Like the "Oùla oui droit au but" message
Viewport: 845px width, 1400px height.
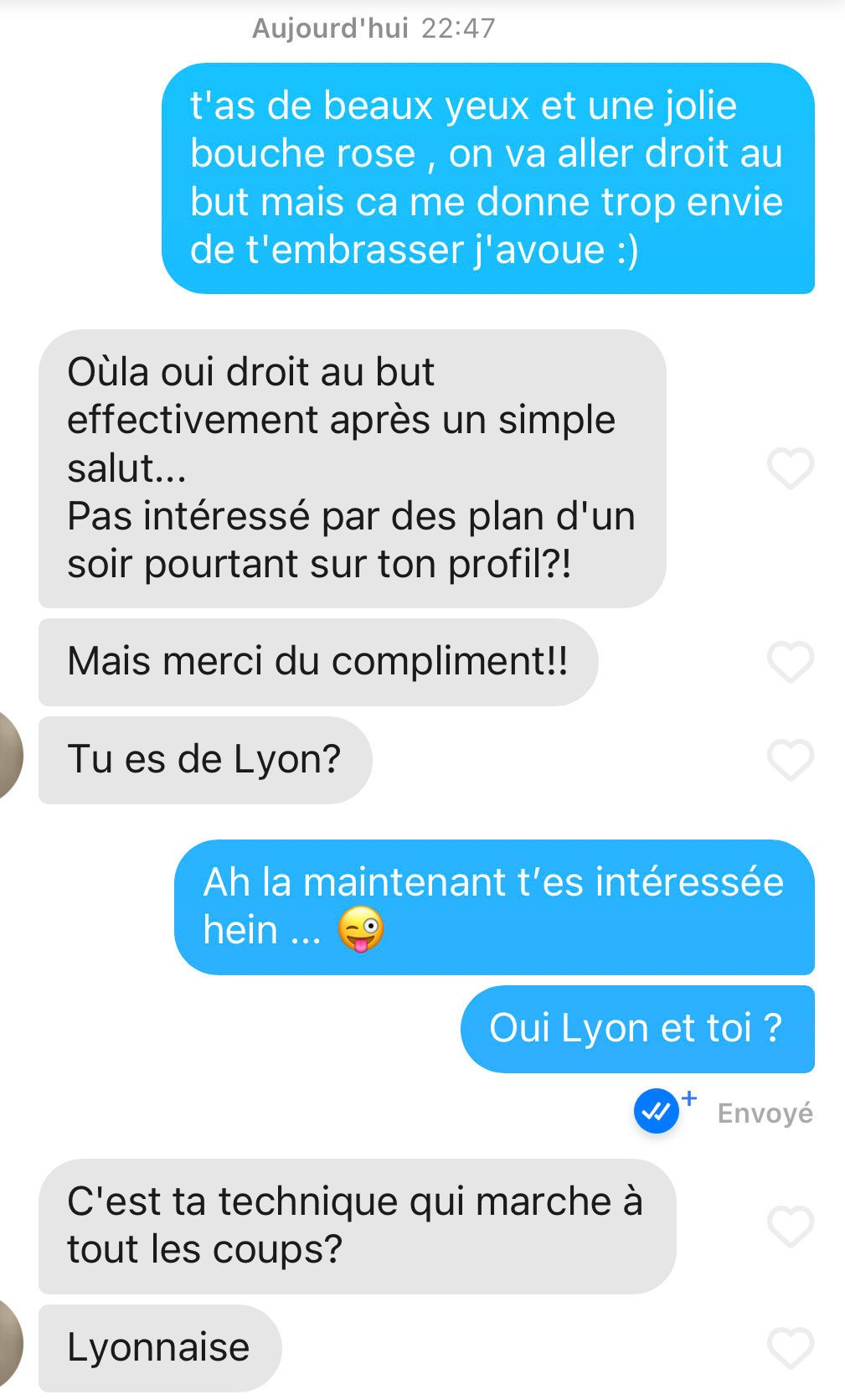pos(791,468)
